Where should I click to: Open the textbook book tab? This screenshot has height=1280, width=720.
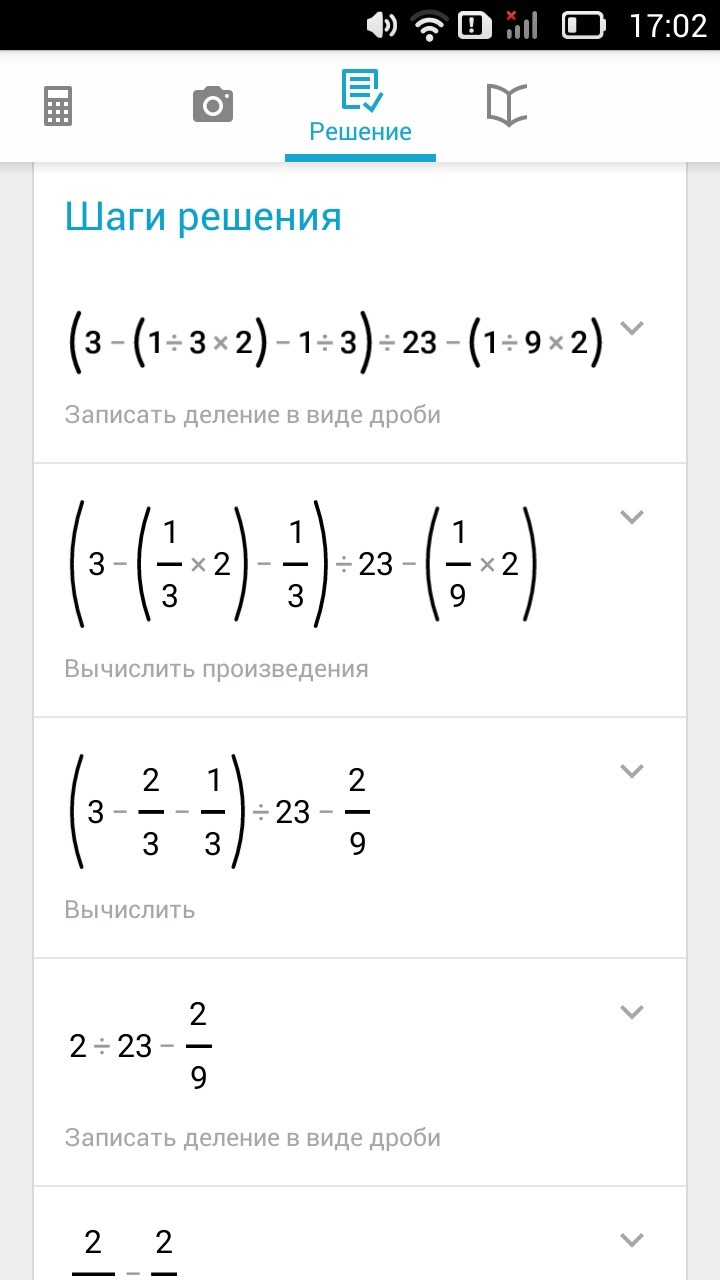tap(506, 105)
